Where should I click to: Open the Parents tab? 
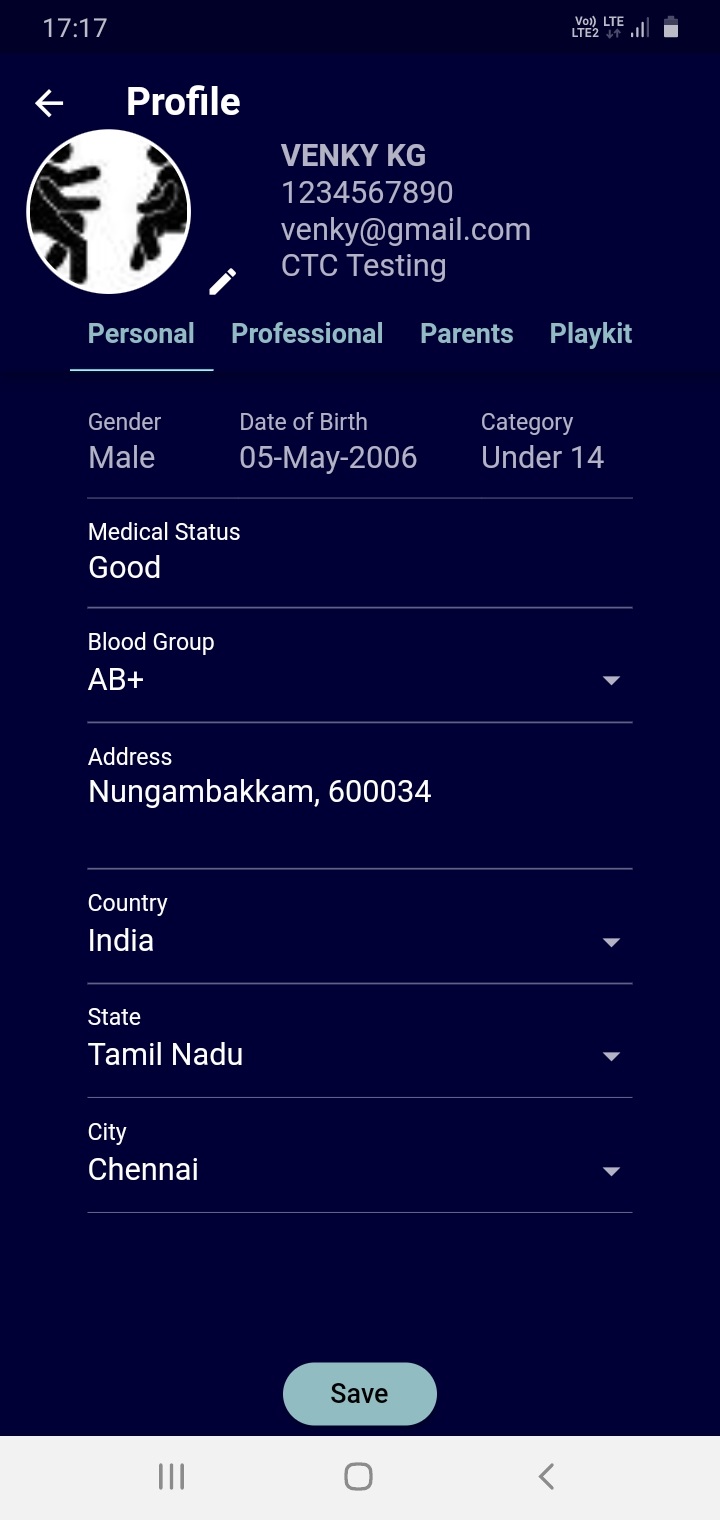[466, 334]
